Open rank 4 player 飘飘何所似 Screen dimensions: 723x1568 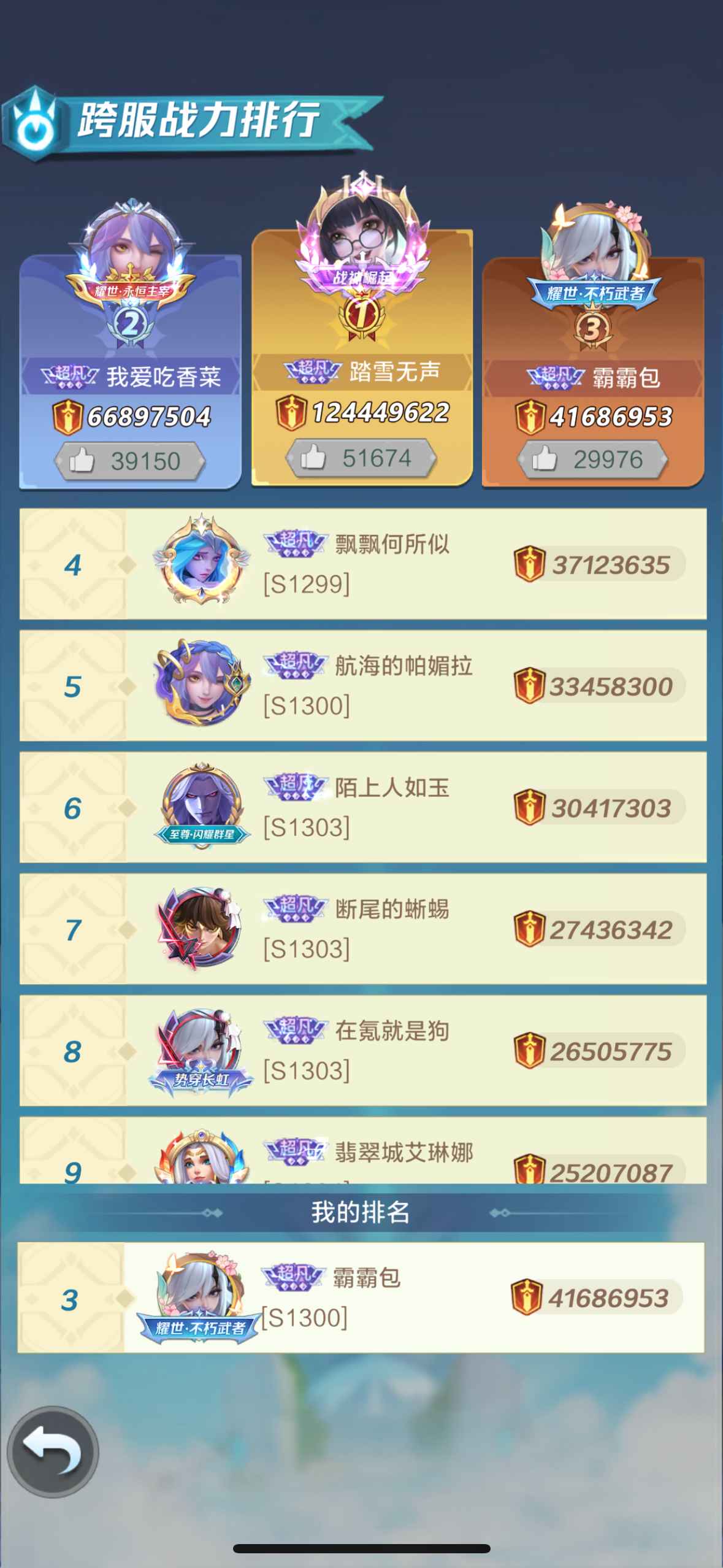click(x=362, y=564)
